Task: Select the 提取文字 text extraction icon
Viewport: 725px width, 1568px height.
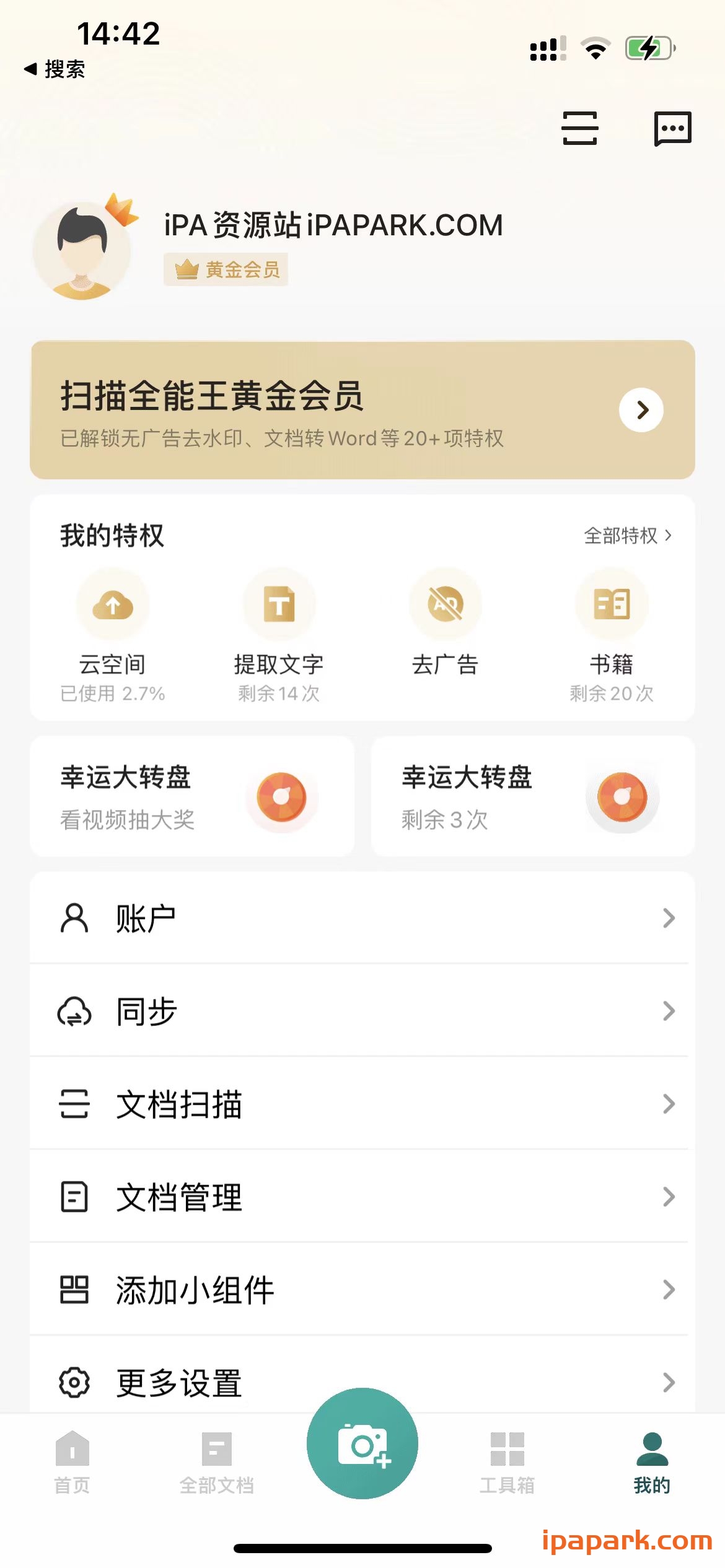Action: (x=280, y=604)
